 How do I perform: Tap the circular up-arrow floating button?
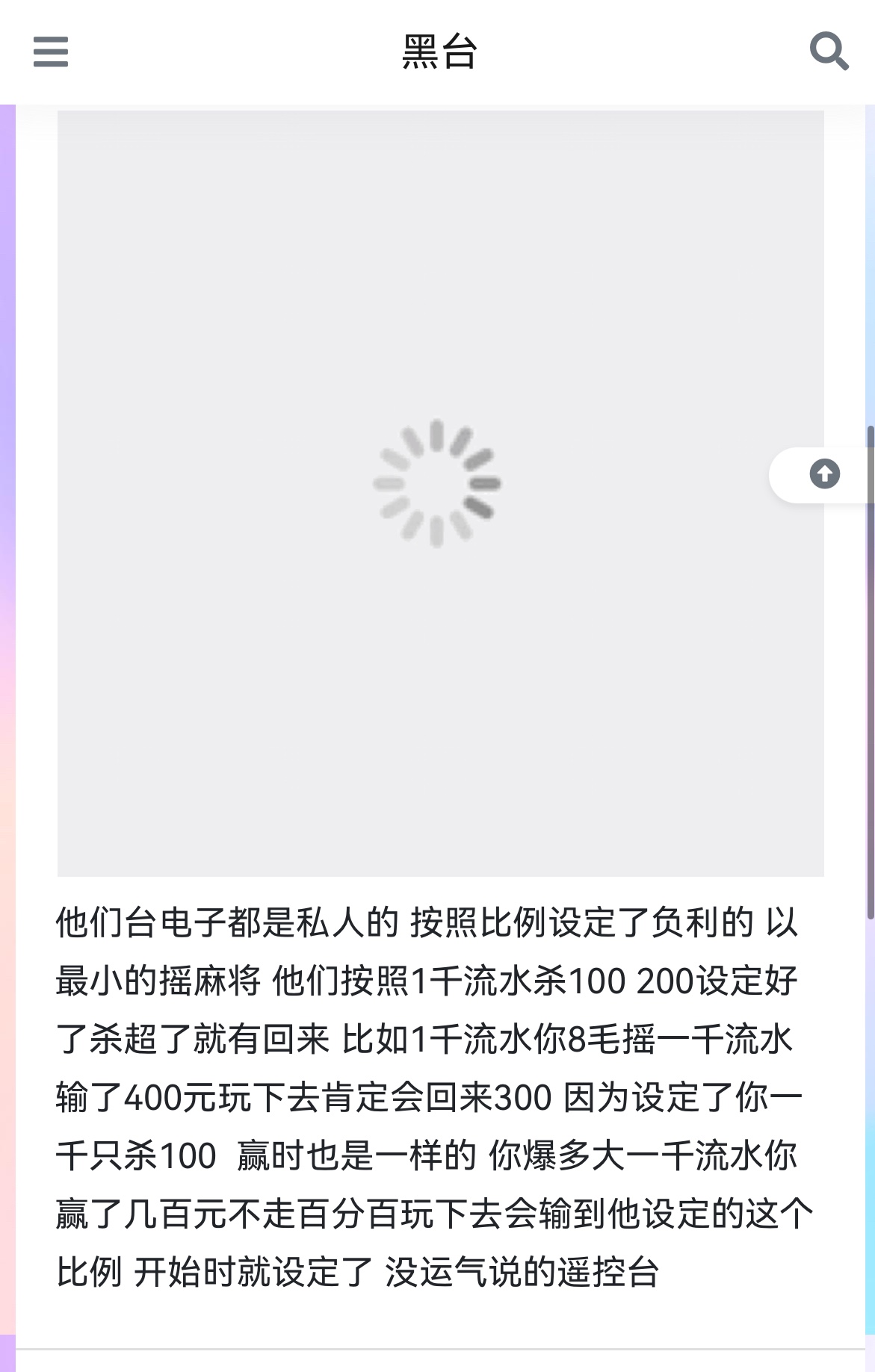(824, 474)
